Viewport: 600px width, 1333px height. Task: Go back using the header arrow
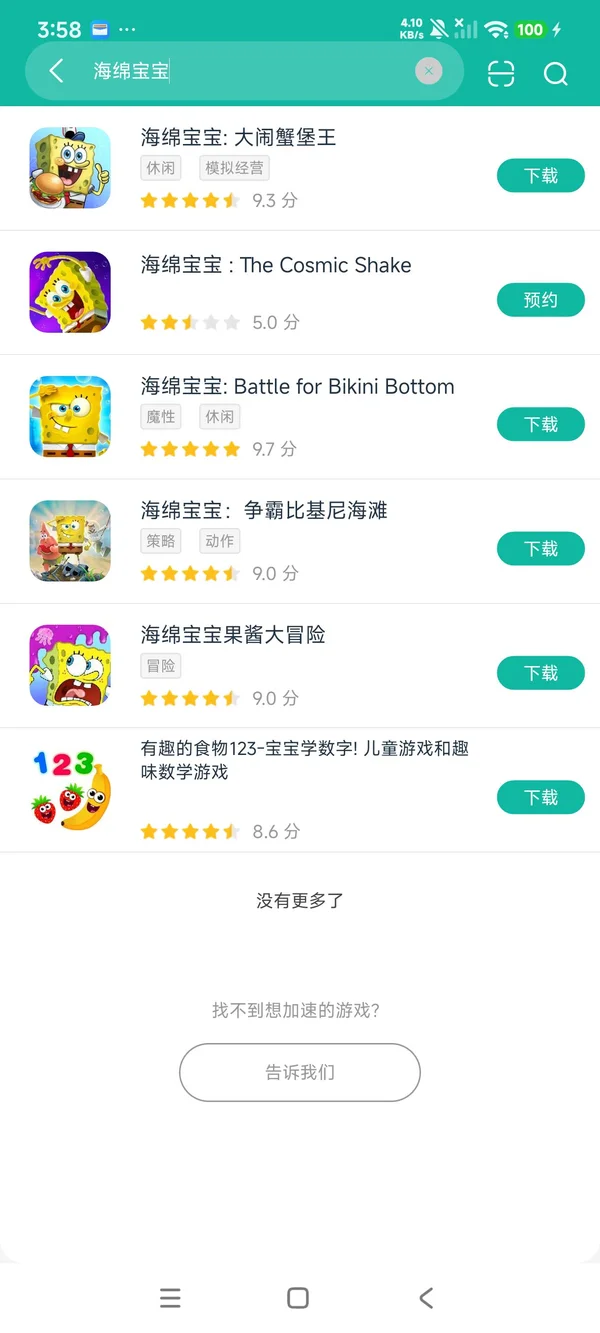(56, 71)
